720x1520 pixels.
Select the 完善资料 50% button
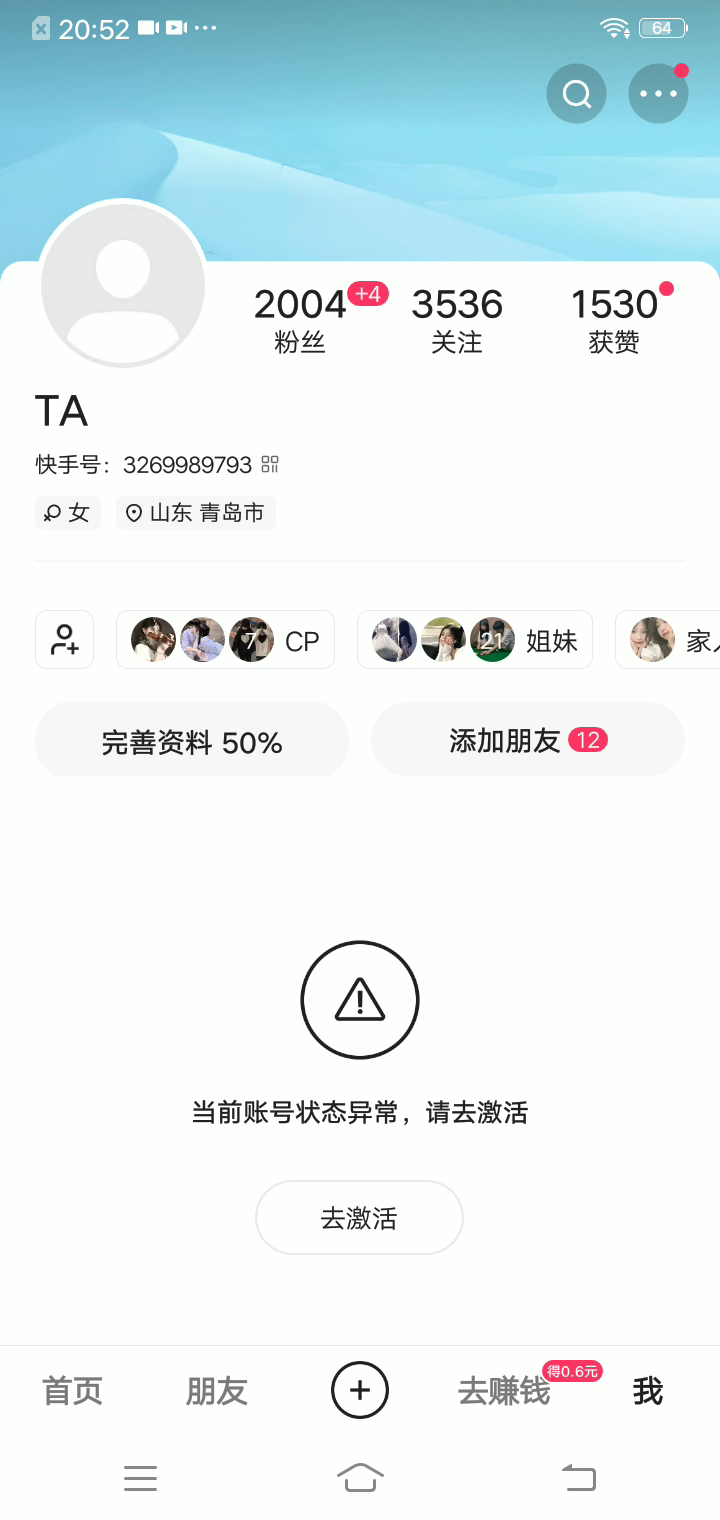click(192, 741)
